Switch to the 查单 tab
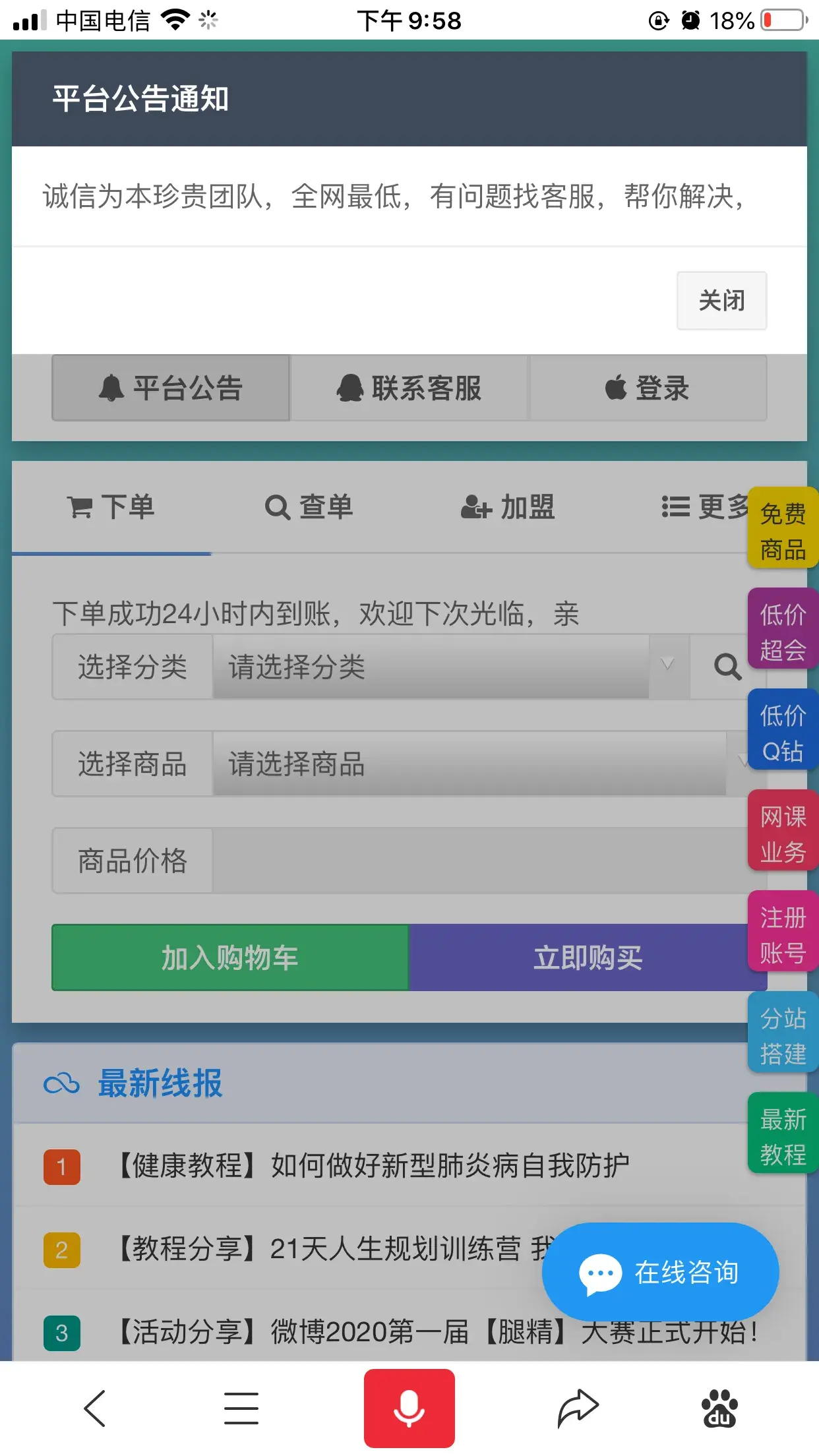 click(x=309, y=507)
